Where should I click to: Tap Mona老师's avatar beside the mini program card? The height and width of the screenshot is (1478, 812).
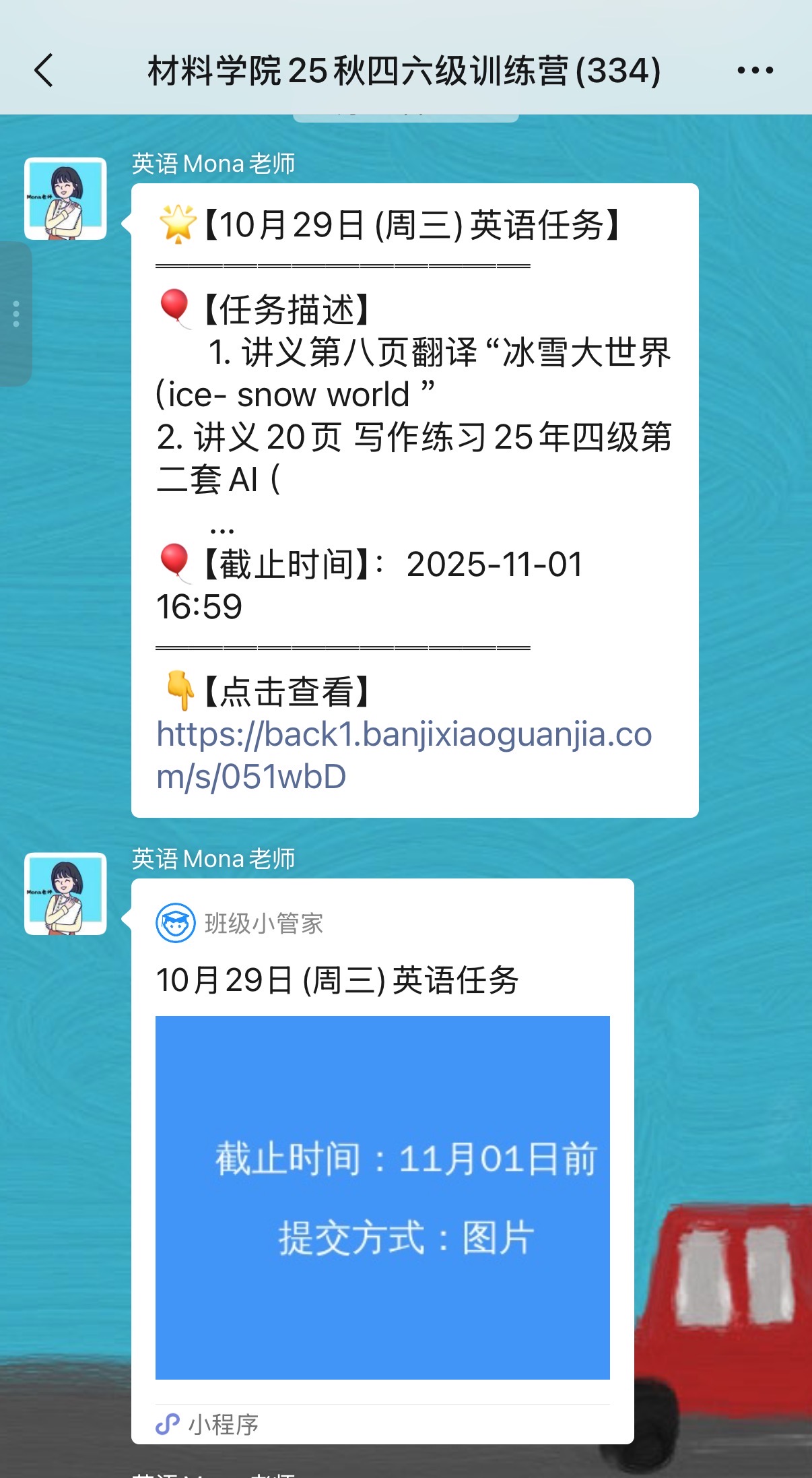coord(65,893)
